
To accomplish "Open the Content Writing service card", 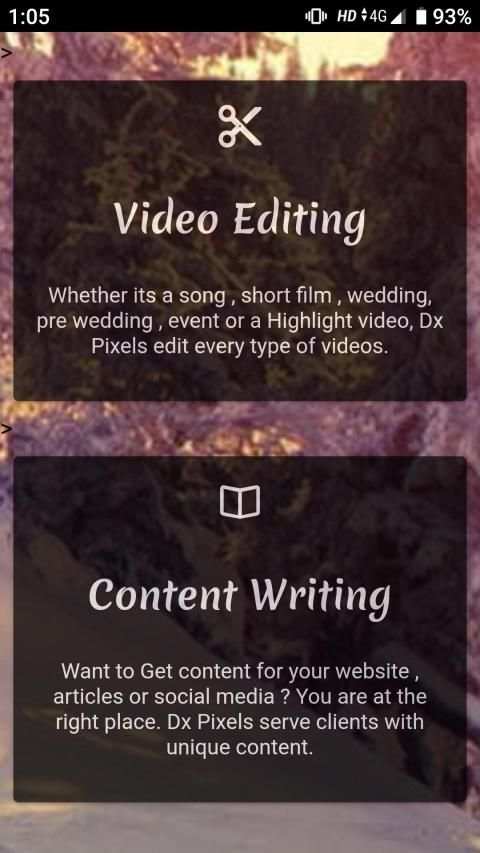I will click(240, 629).
